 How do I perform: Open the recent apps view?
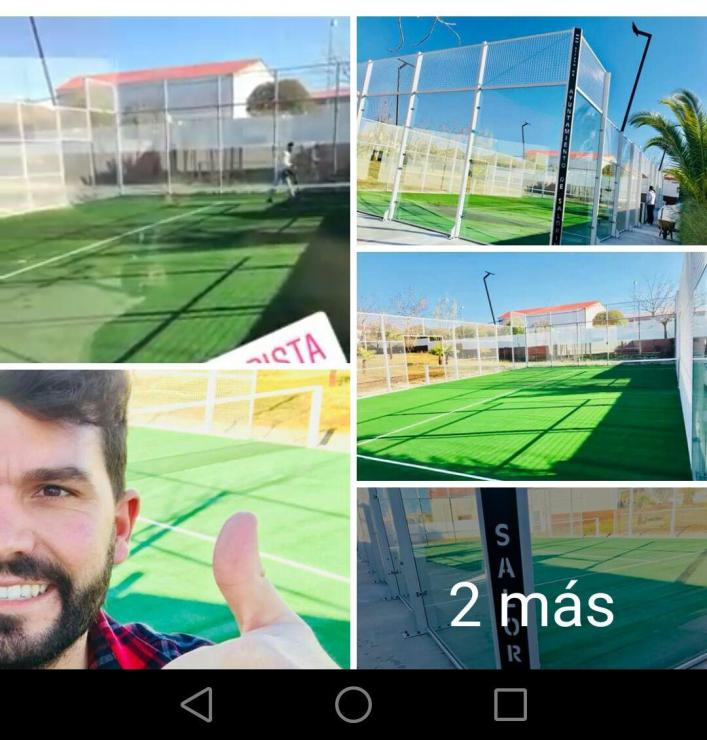(510, 705)
